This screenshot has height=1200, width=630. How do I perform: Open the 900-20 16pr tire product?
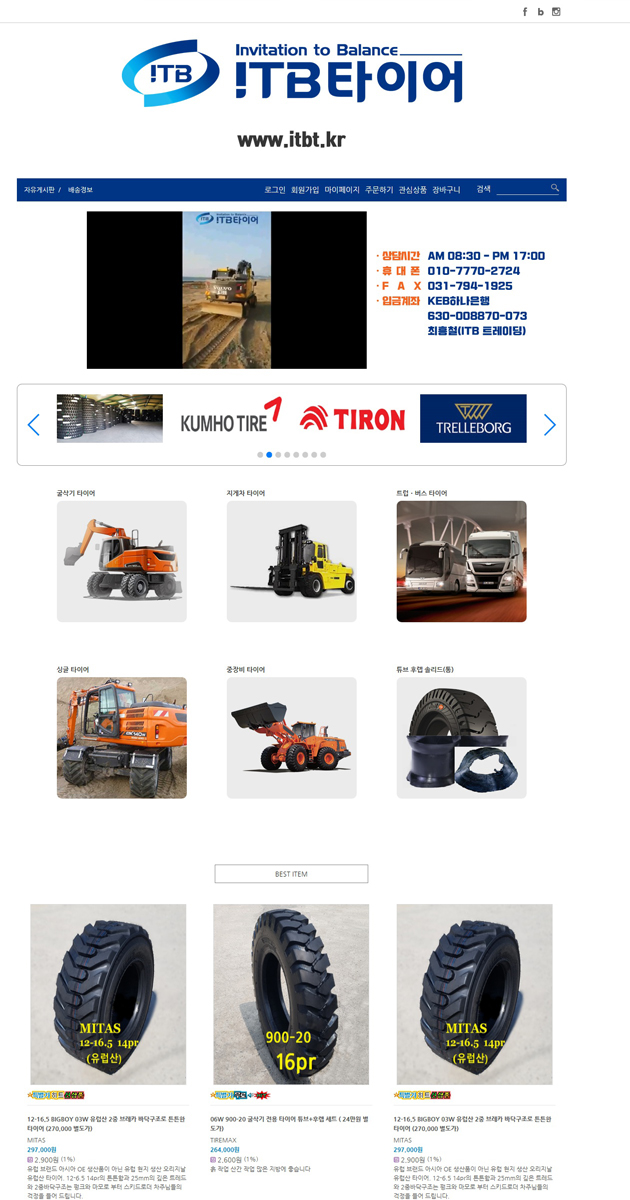point(291,994)
